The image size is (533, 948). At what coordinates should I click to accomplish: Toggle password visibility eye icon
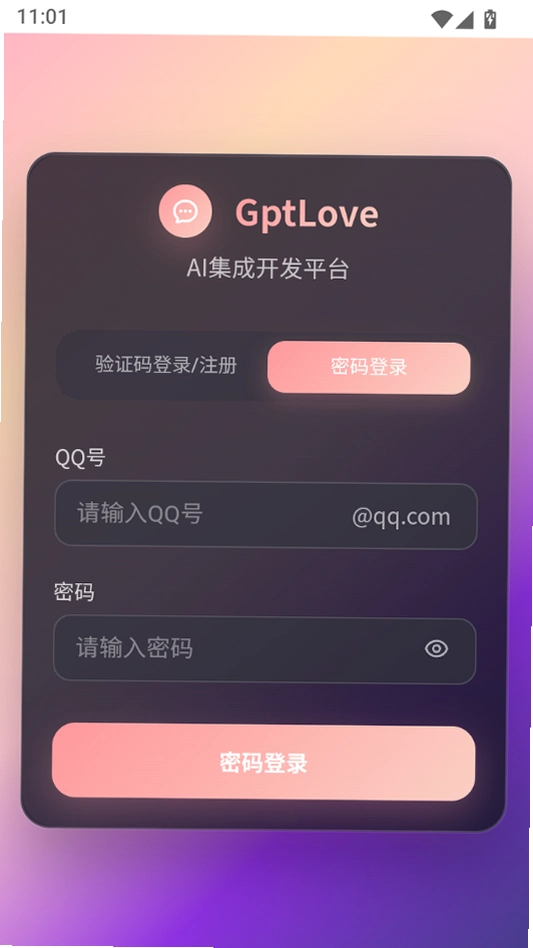(x=436, y=649)
